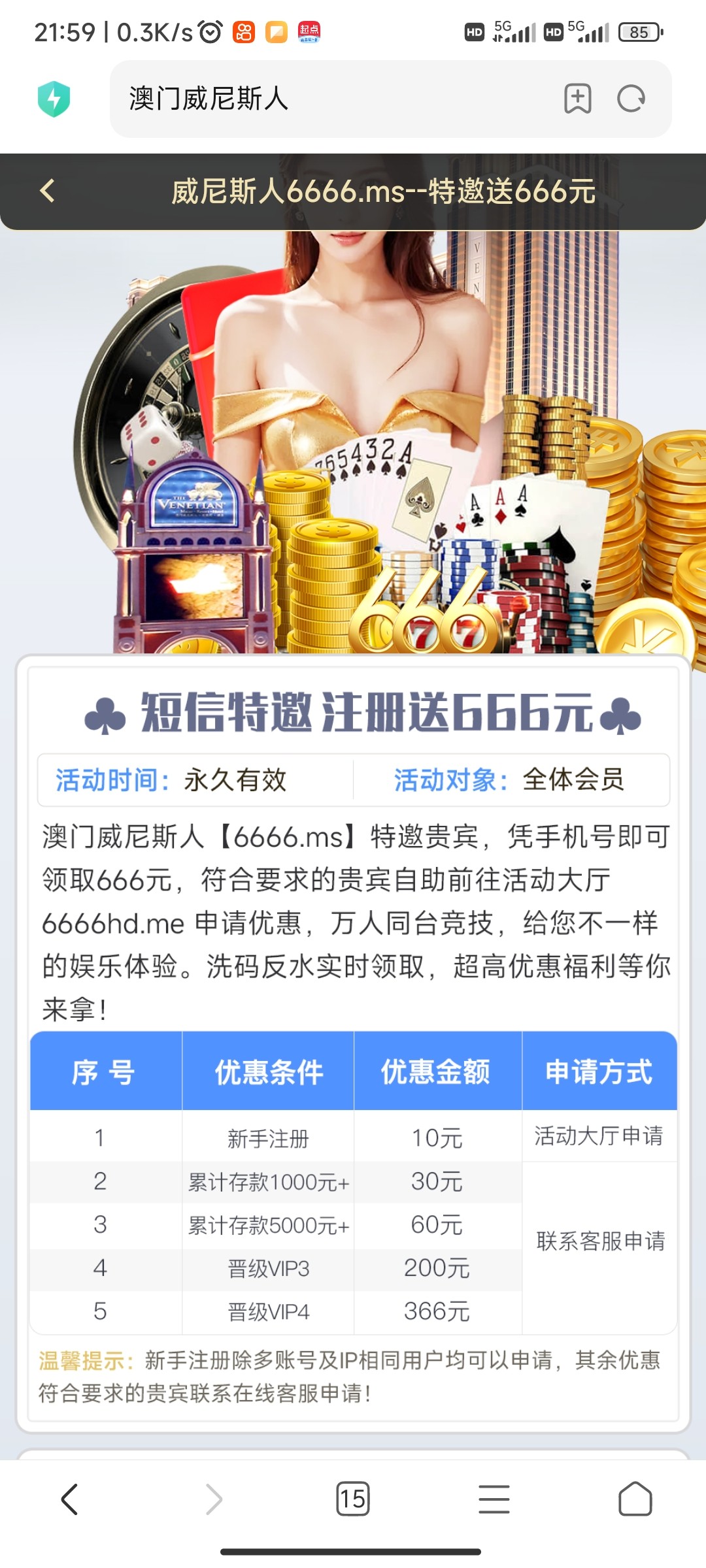This screenshot has width=706, height=1568.
Task: Open the browser menu
Action: [x=494, y=1499]
